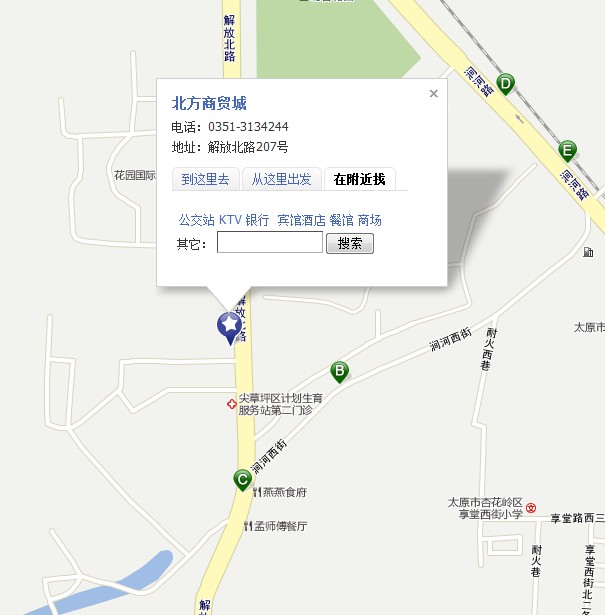Open the 北方商贸城 title link
The width and height of the screenshot is (605, 615).
tap(209, 103)
